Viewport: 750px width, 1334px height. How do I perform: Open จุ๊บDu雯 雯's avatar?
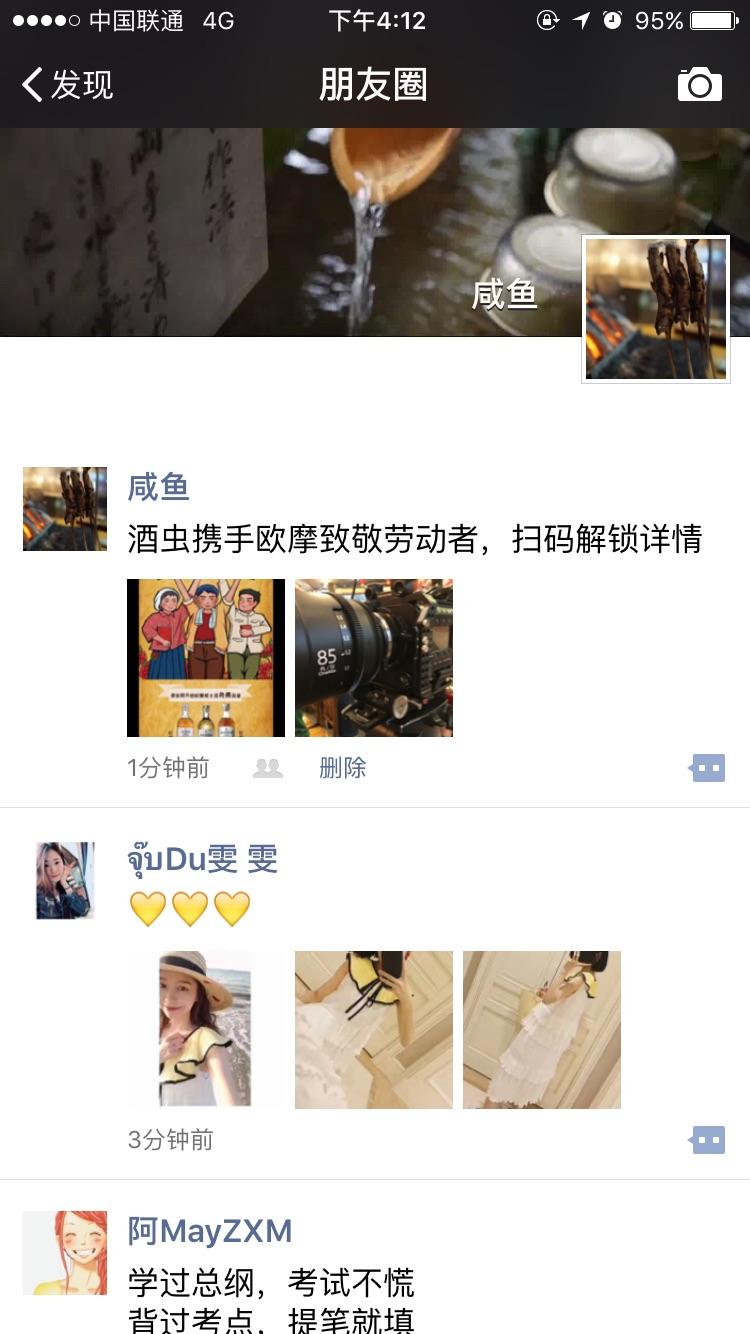(x=65, y=880)
